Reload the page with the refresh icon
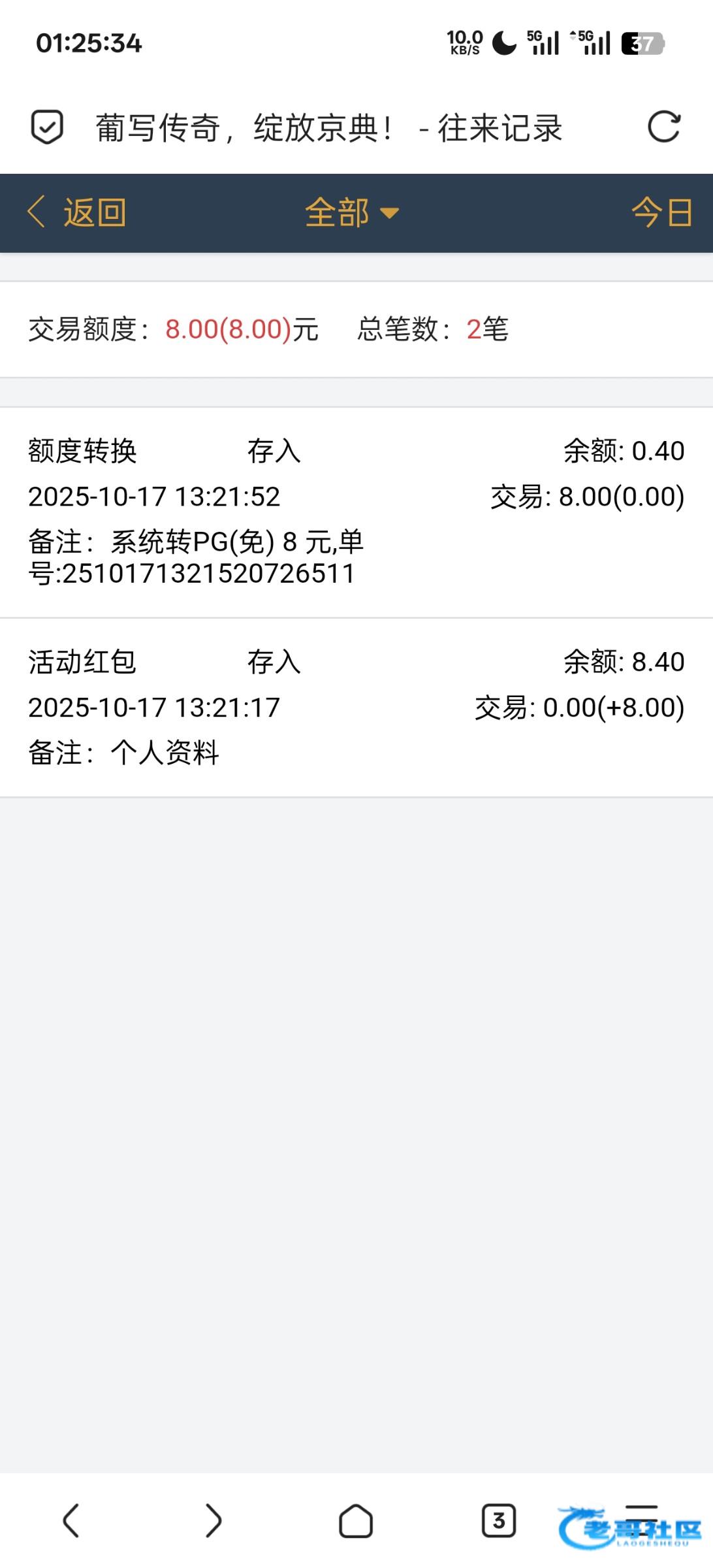Image resolution: width=713 pixels, height=1568 pixels. [x=664, y=127]
